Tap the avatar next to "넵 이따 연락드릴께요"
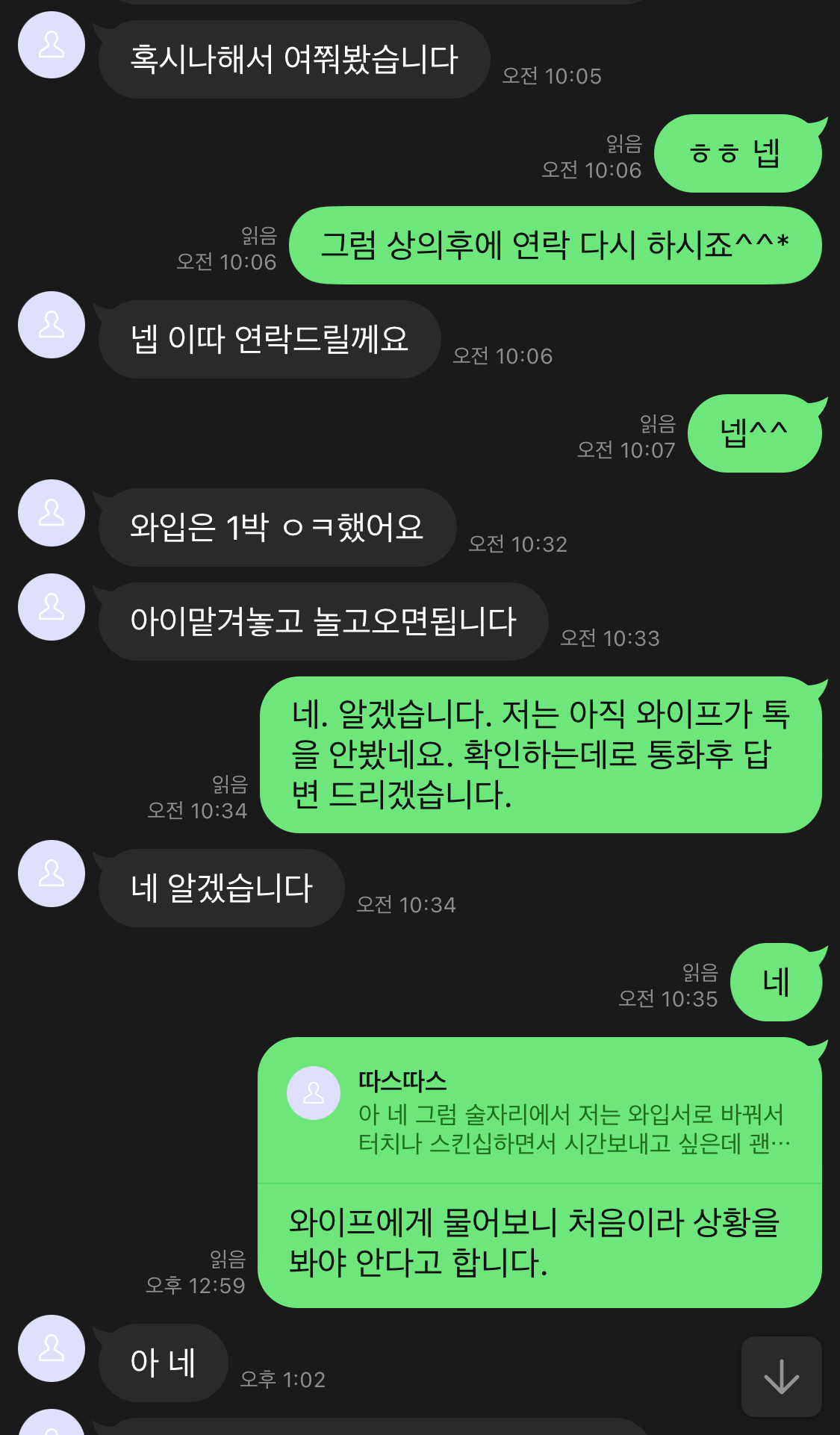Screen dimensions: 840x1435 52,325
